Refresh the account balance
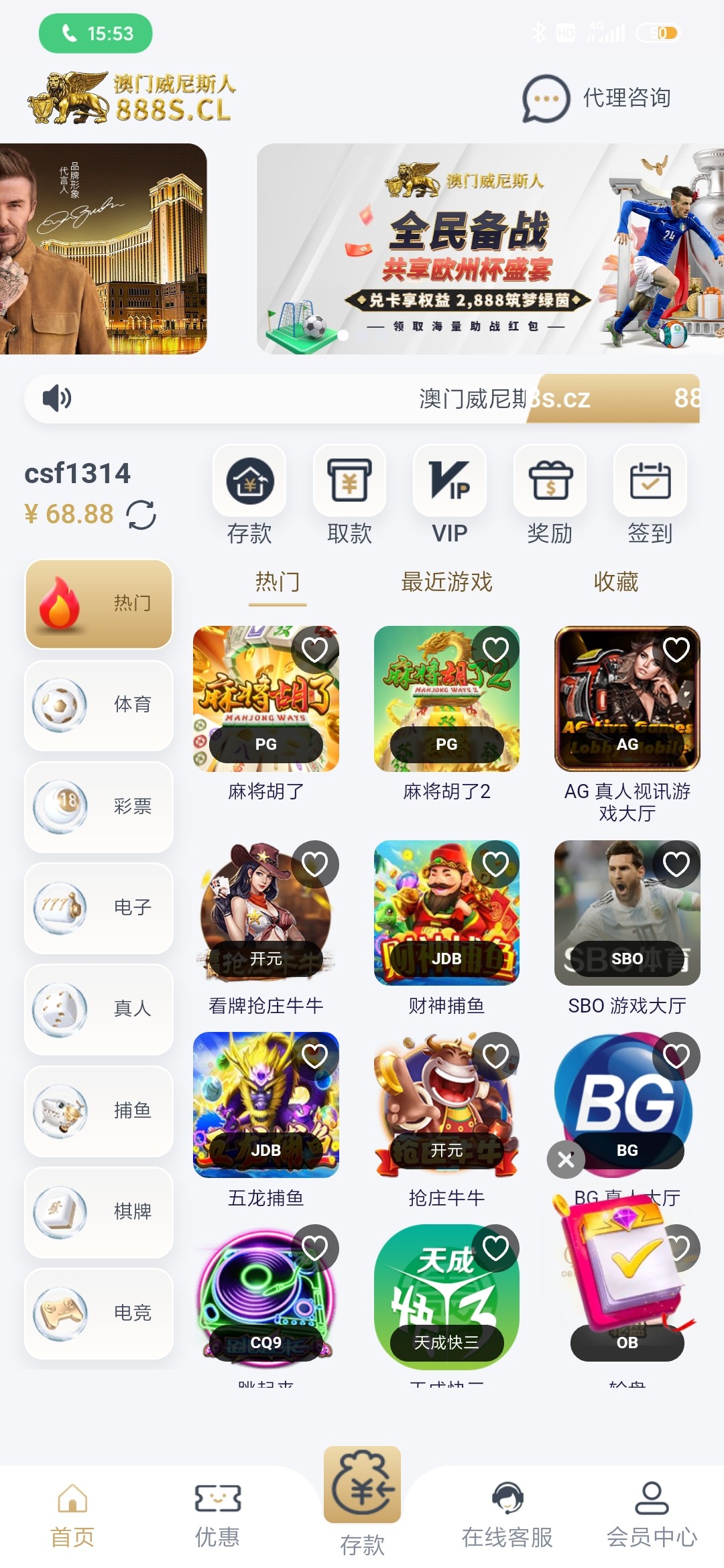This screenshot has width=724, height=1568. (141, 515)
